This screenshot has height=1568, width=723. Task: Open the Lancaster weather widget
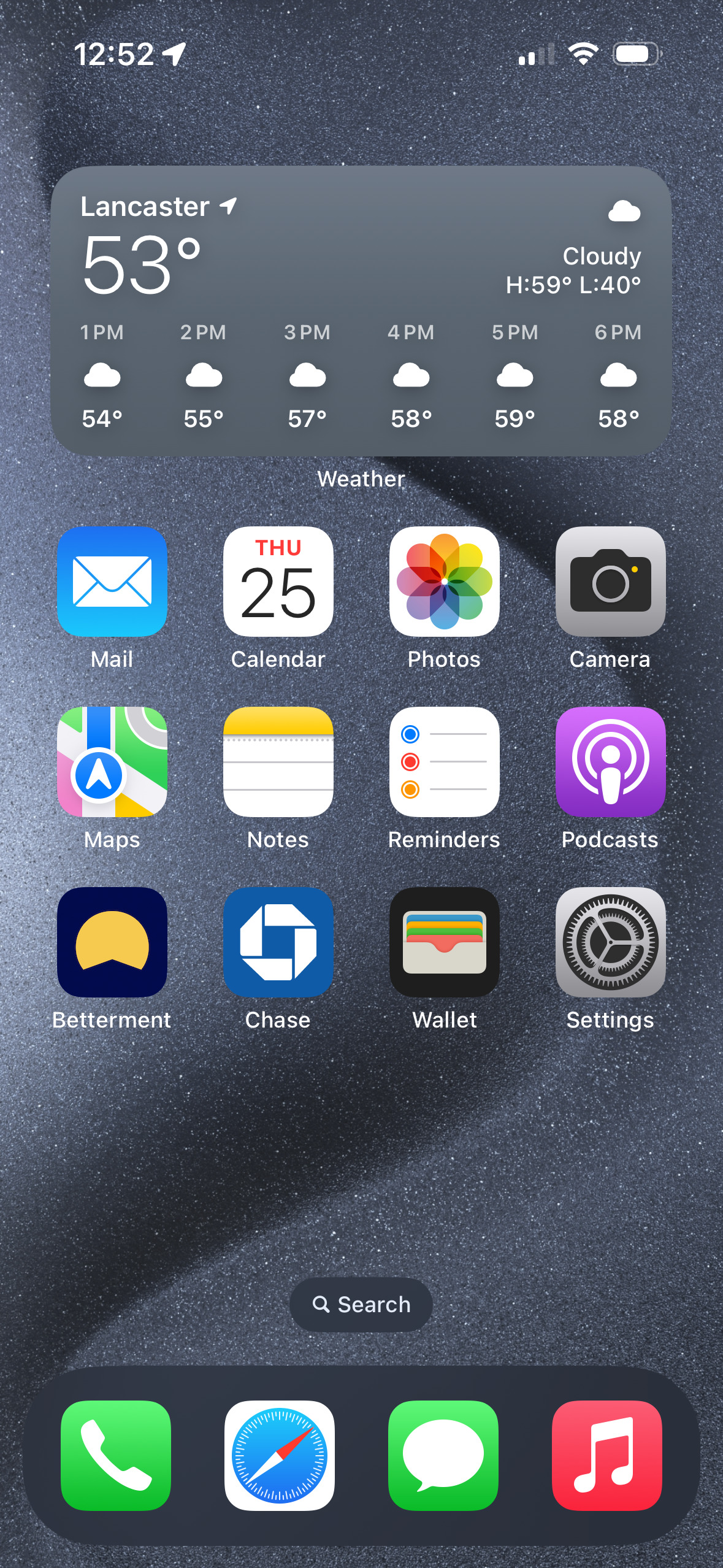[x=361, y=310]
